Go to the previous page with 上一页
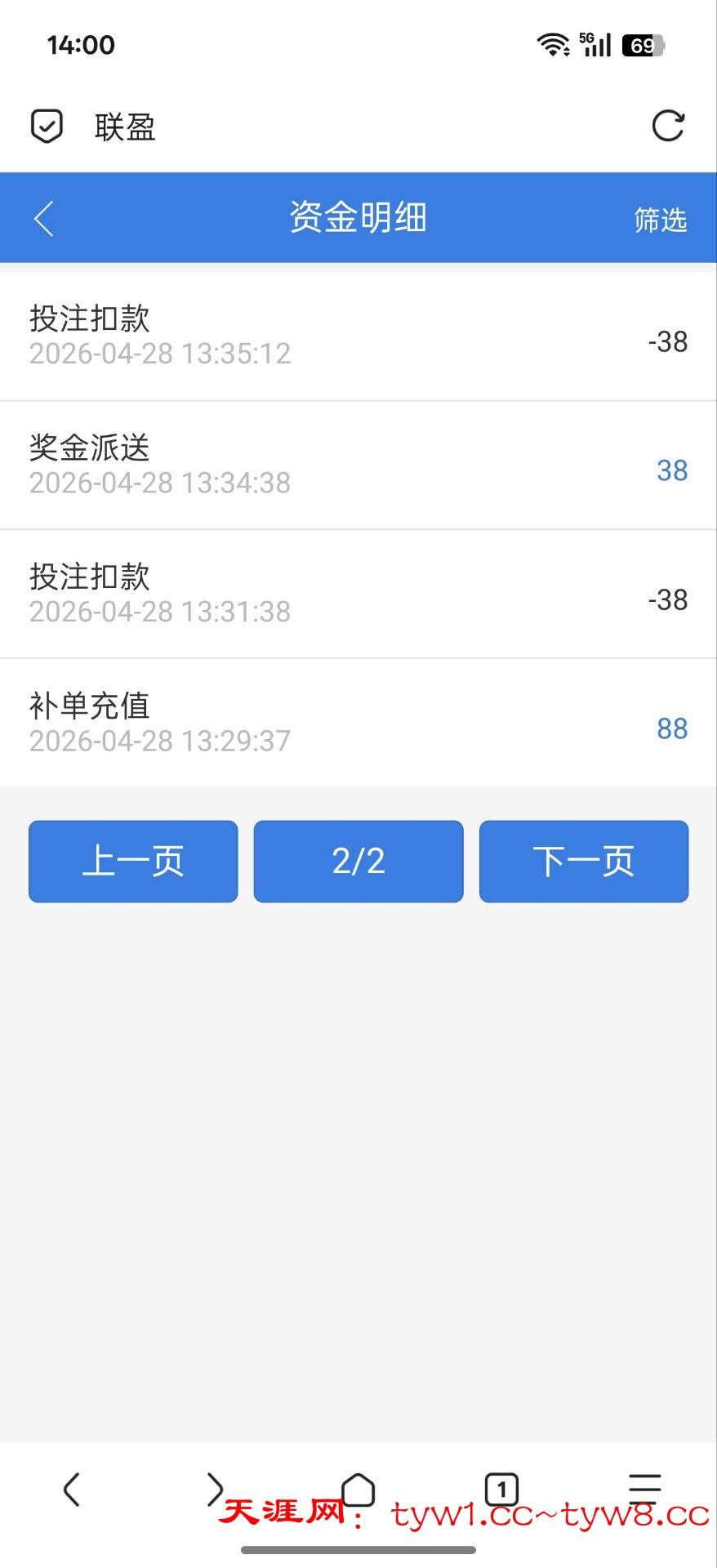 tap(133, 862)
